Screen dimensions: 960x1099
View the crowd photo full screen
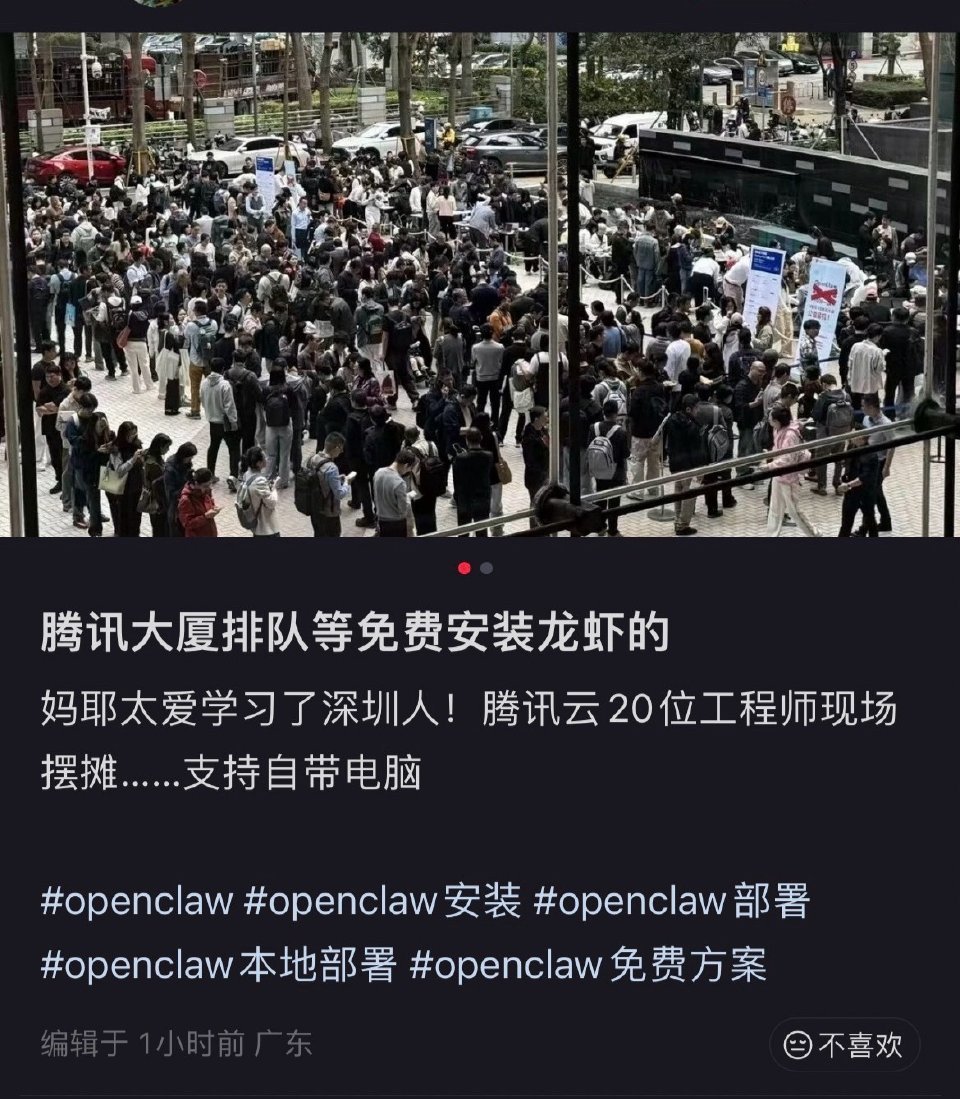pyautogui.click(x=478, y=285)
